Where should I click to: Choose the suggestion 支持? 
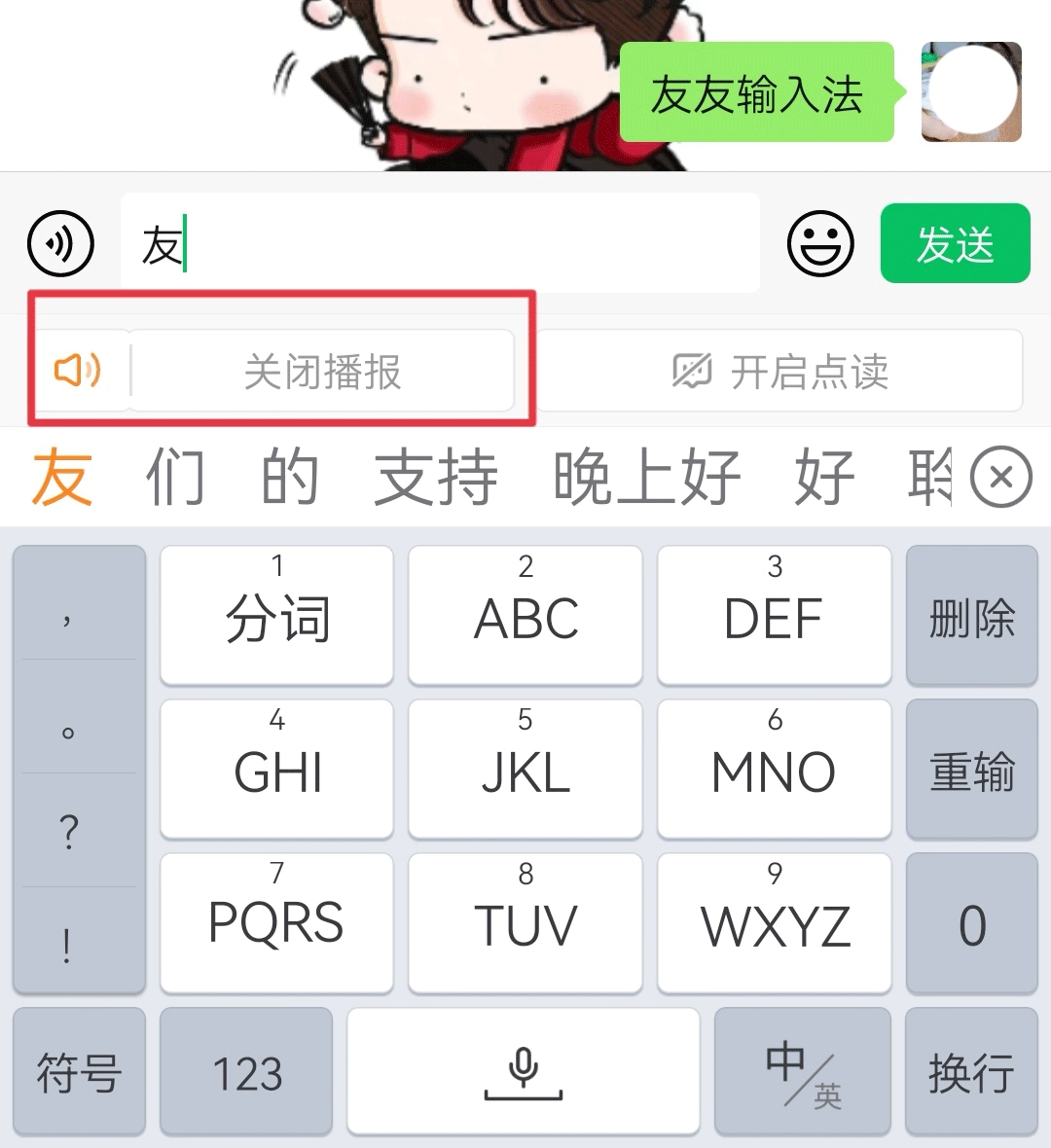click(435, 478)
